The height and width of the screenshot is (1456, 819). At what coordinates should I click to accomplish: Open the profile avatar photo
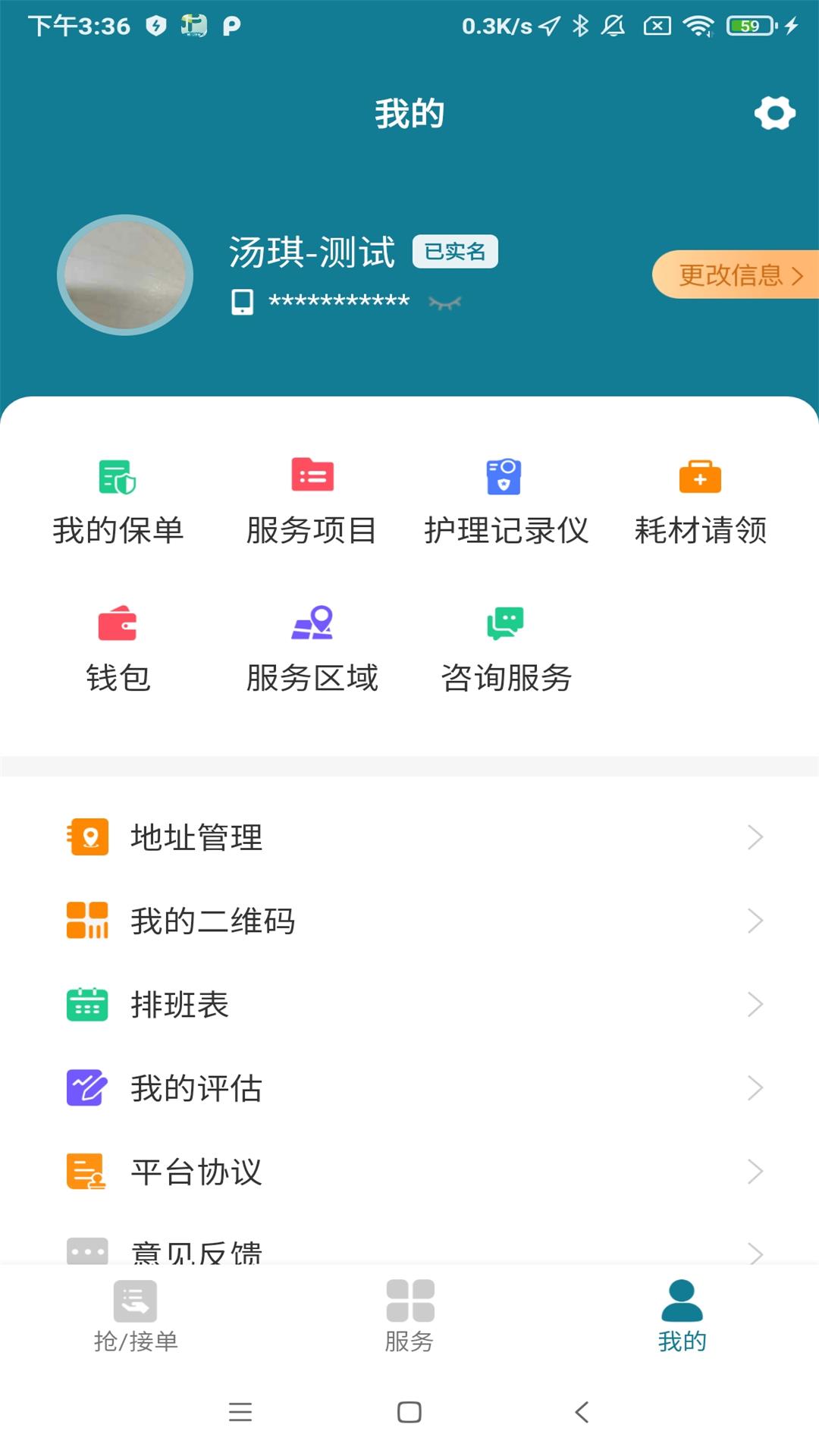tap(125, 275)
